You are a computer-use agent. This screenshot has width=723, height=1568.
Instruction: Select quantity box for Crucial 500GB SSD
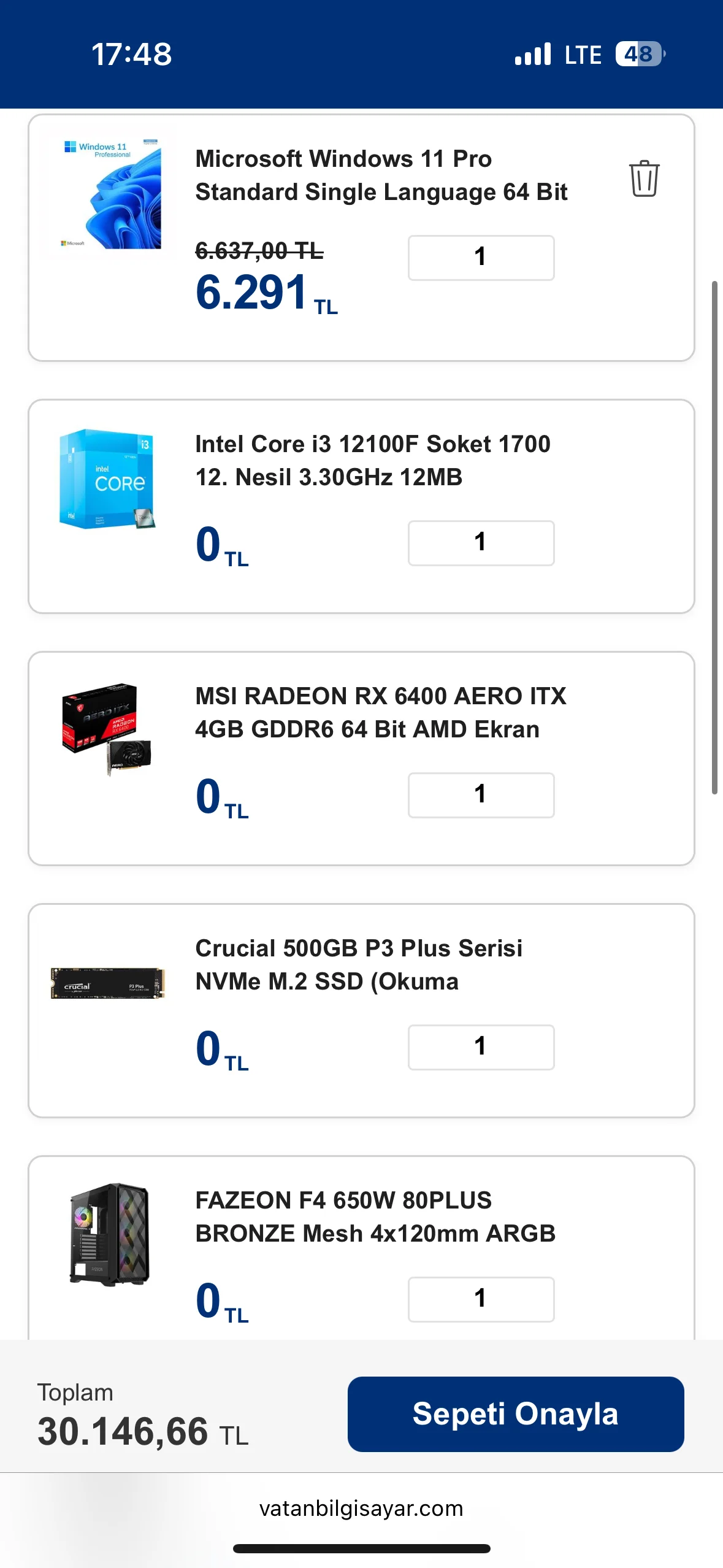coord(481,1047)
